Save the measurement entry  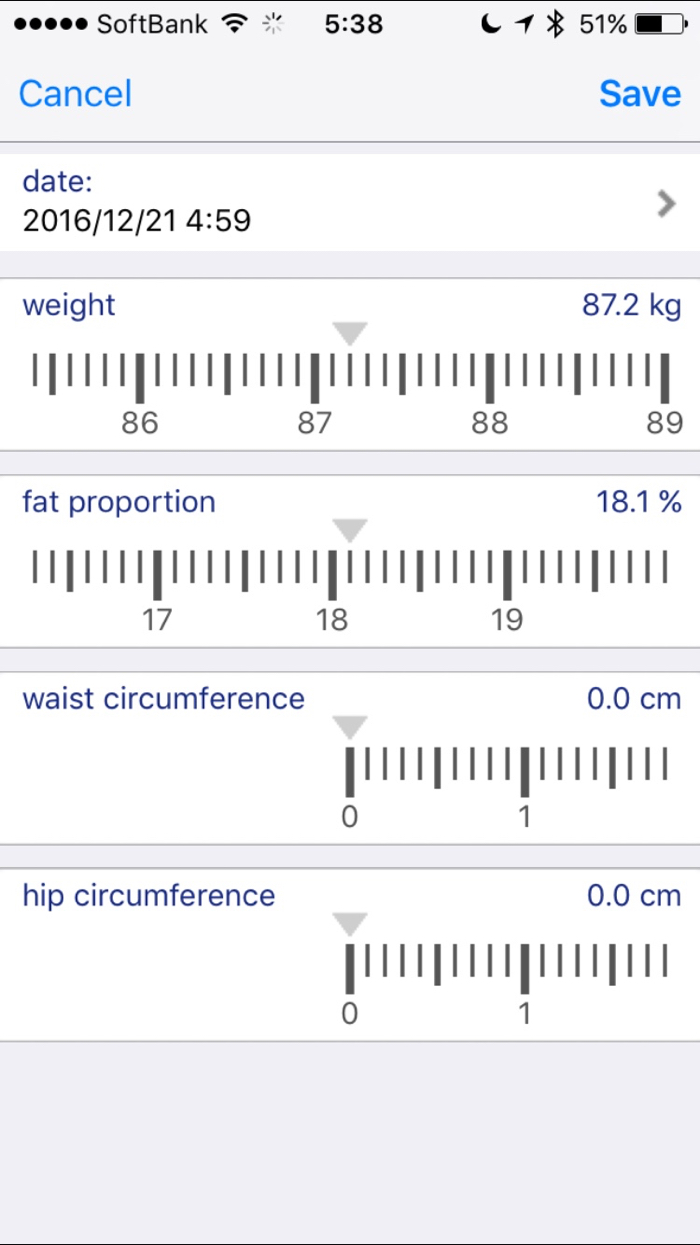pyautogui.click(x=640, y=94)
